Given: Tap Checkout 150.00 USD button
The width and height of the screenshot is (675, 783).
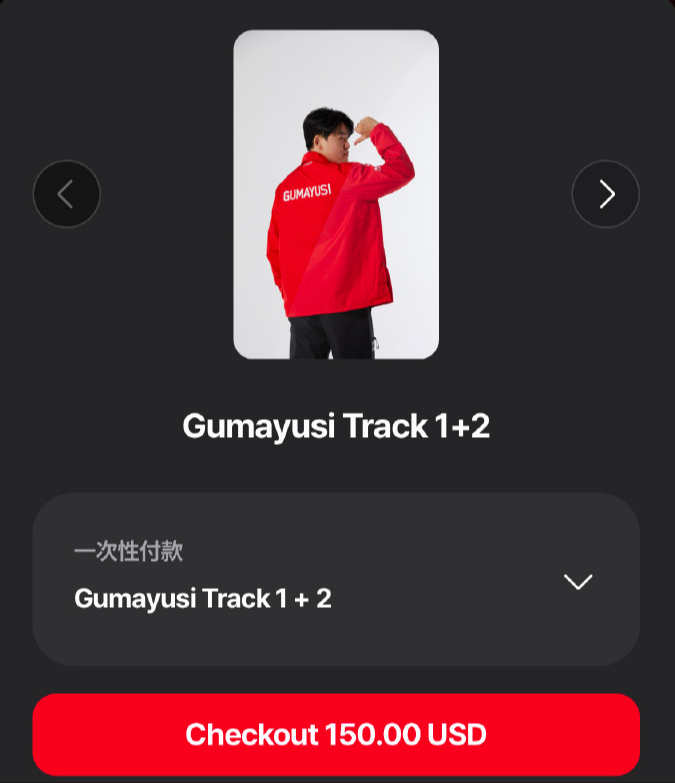Looking at the screenshot, I should click(336, 735).
